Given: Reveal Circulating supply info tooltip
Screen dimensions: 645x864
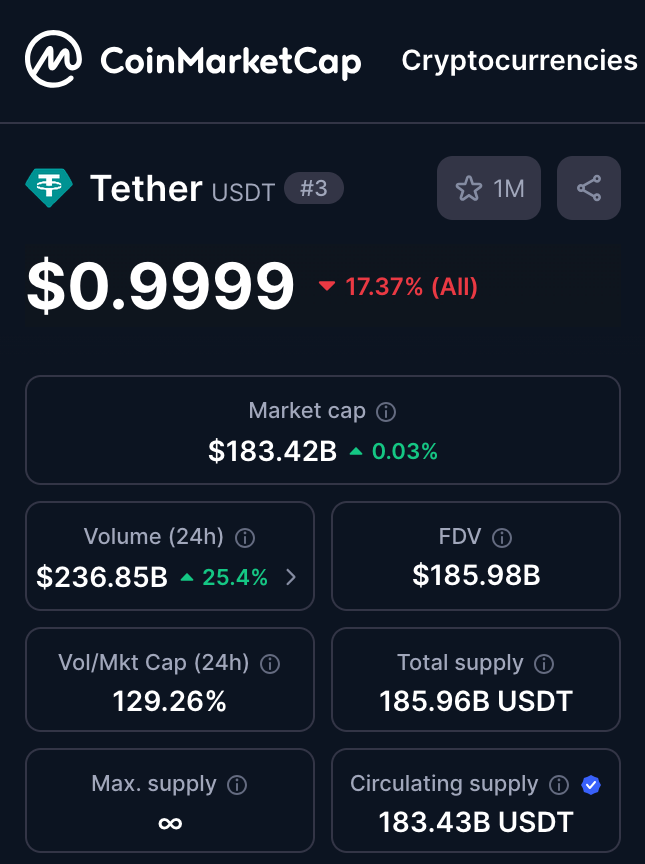Looking at the screenshot, I should pyautogui.click(x=559, y=785).
